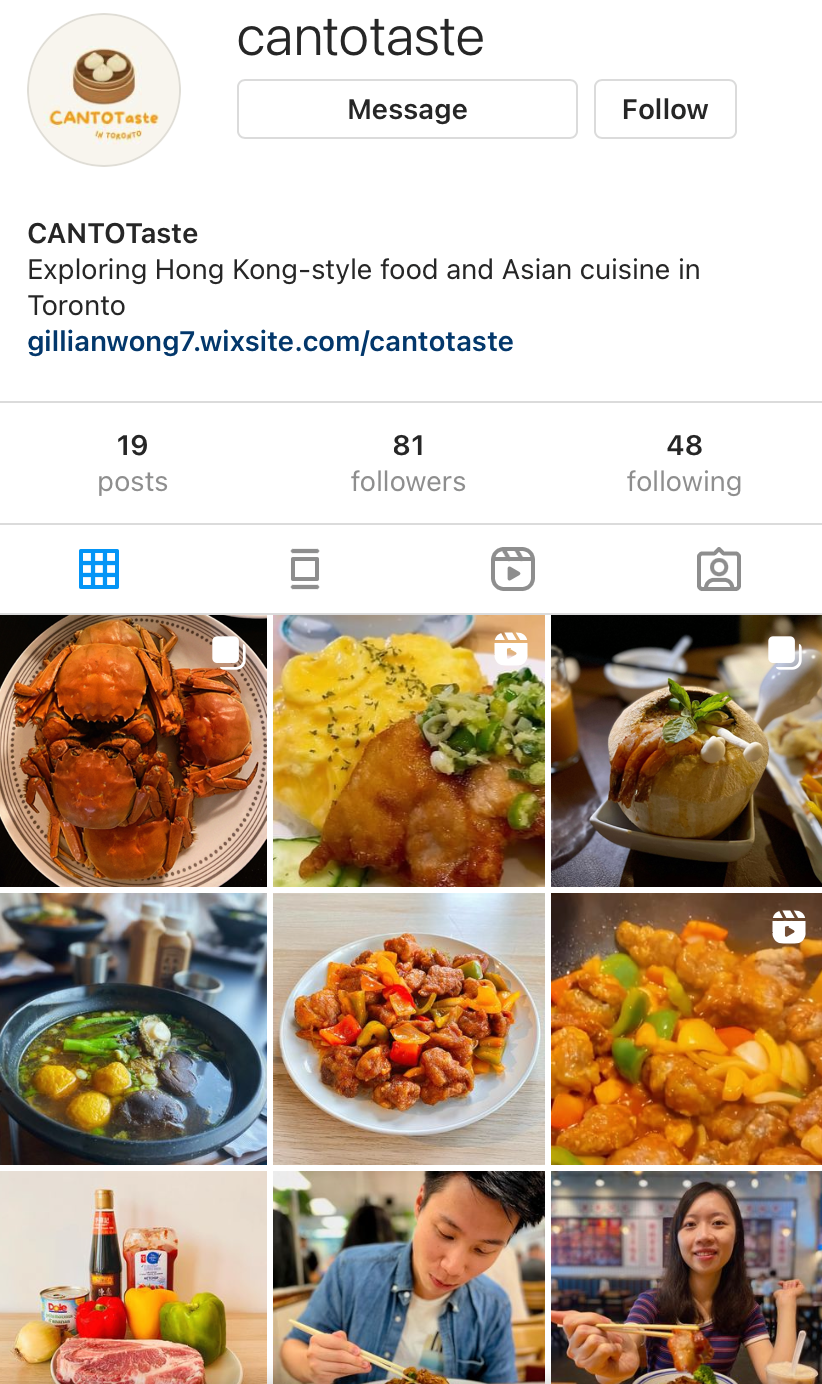Open the man in denim shirt post
The height and width of the screenshot is (1384, 822).
pos(409,1278)
